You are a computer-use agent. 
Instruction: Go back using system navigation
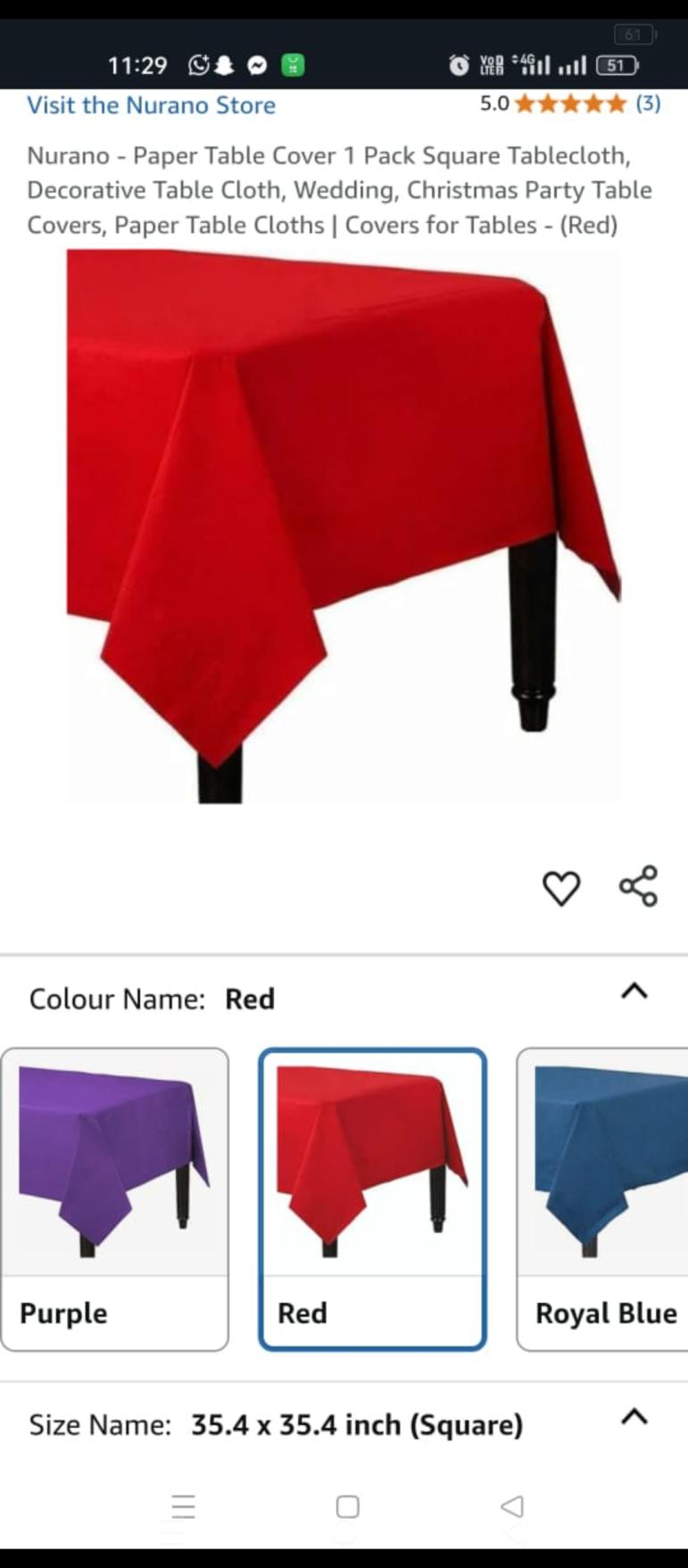[512, 1507]
